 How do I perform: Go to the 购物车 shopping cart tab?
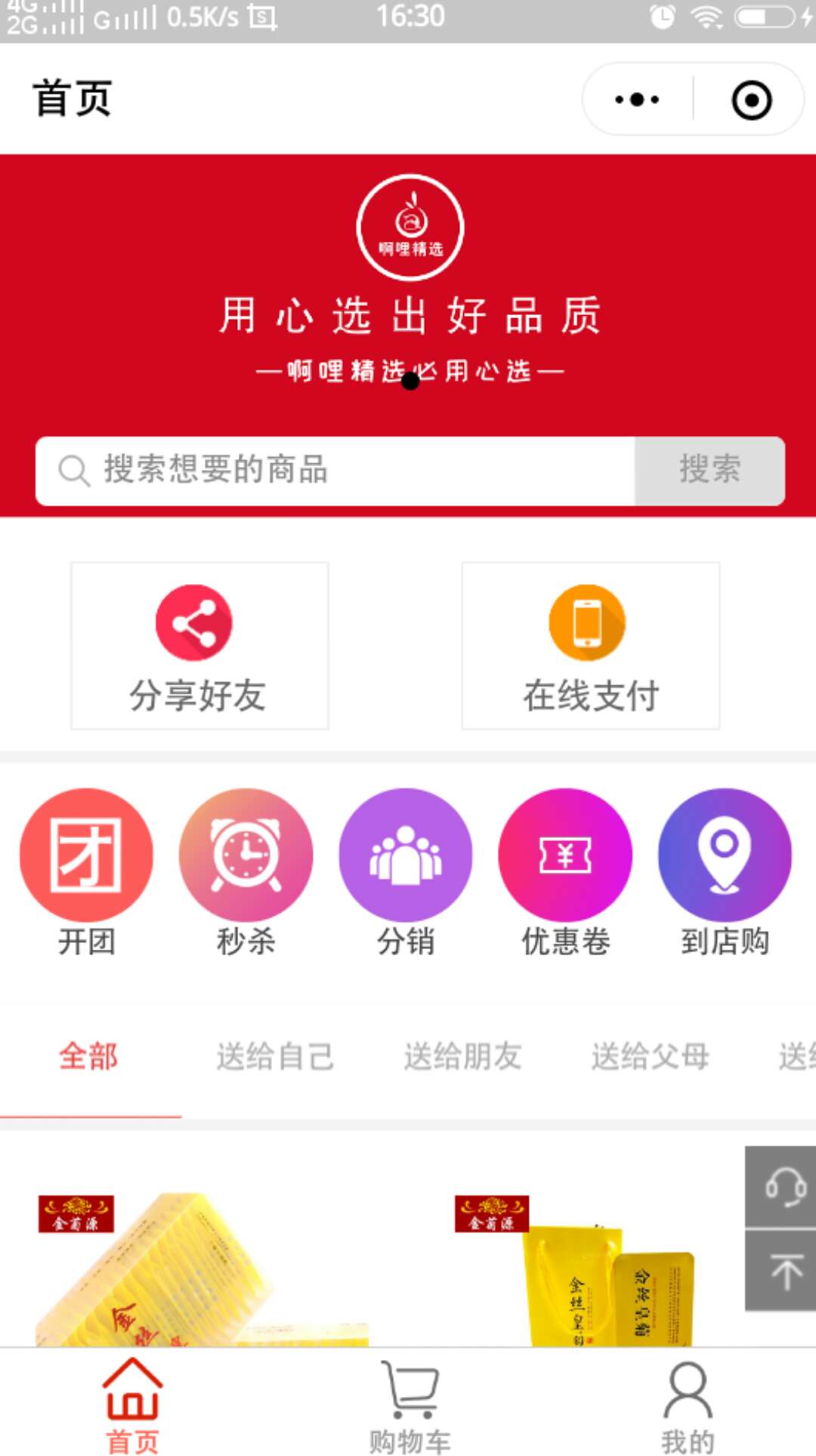[x=410, y=1405]
